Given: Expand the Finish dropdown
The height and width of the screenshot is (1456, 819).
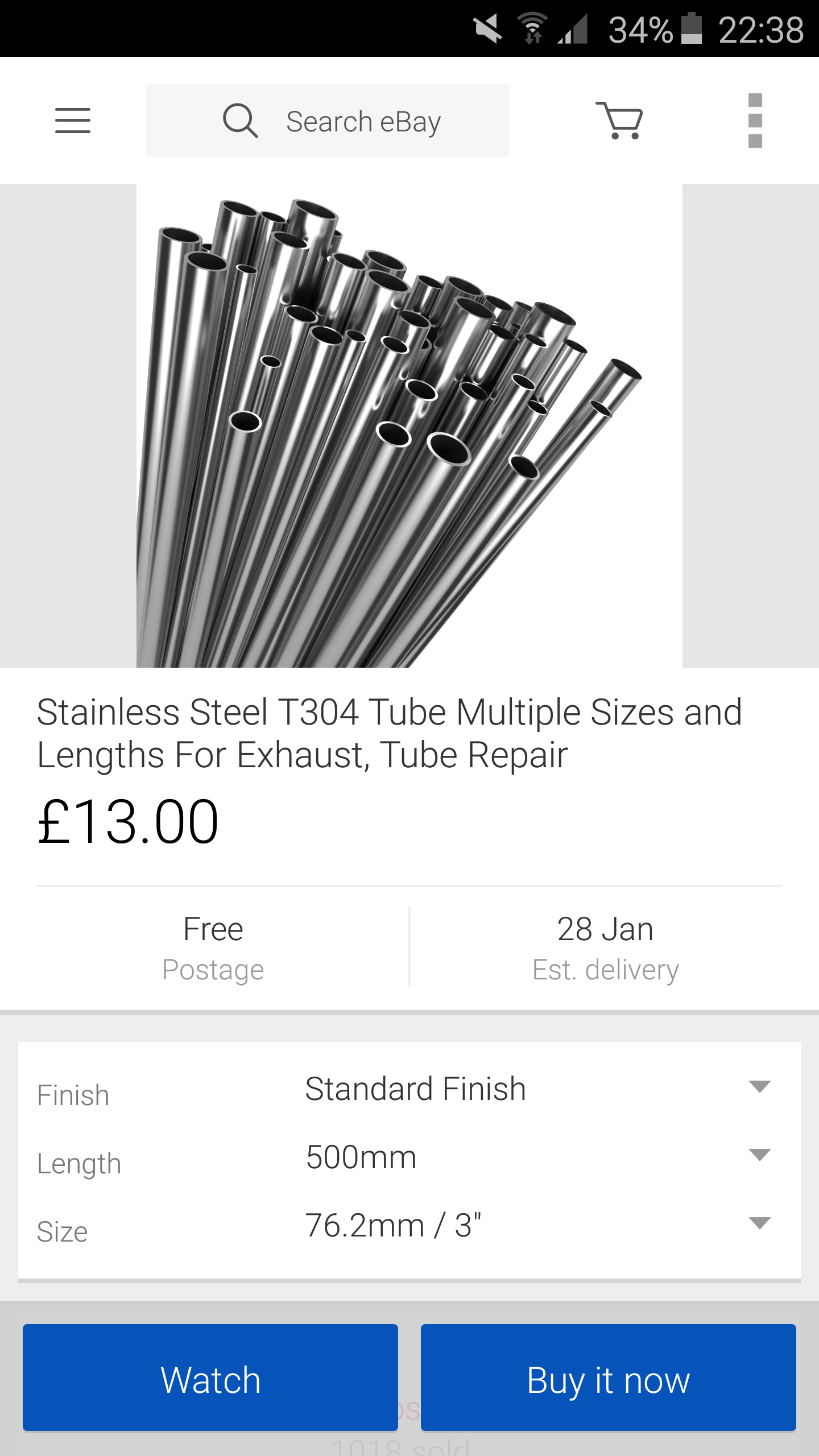Looking at the screenshot, I should click(x=537, y=1089).
